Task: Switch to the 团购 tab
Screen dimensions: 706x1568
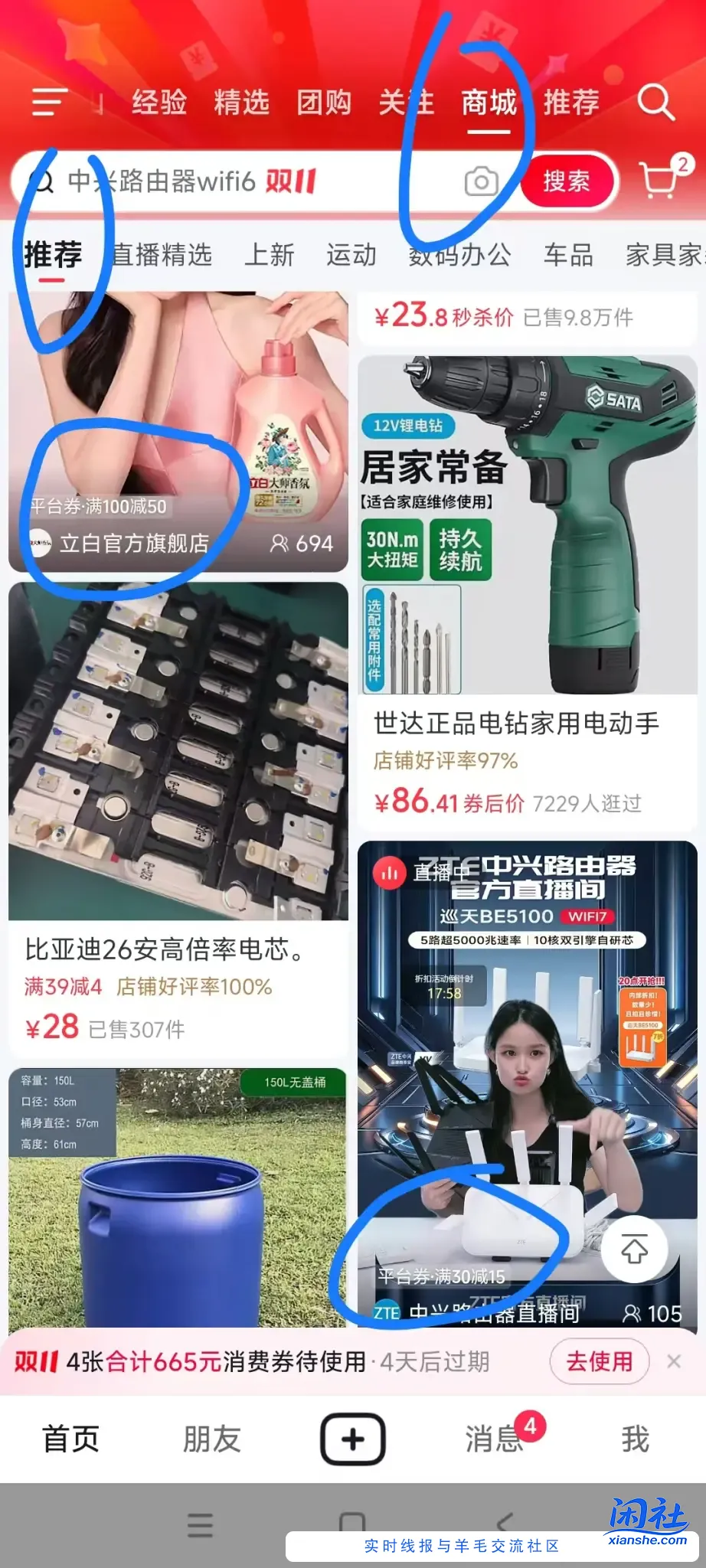Action: (324, 102)
